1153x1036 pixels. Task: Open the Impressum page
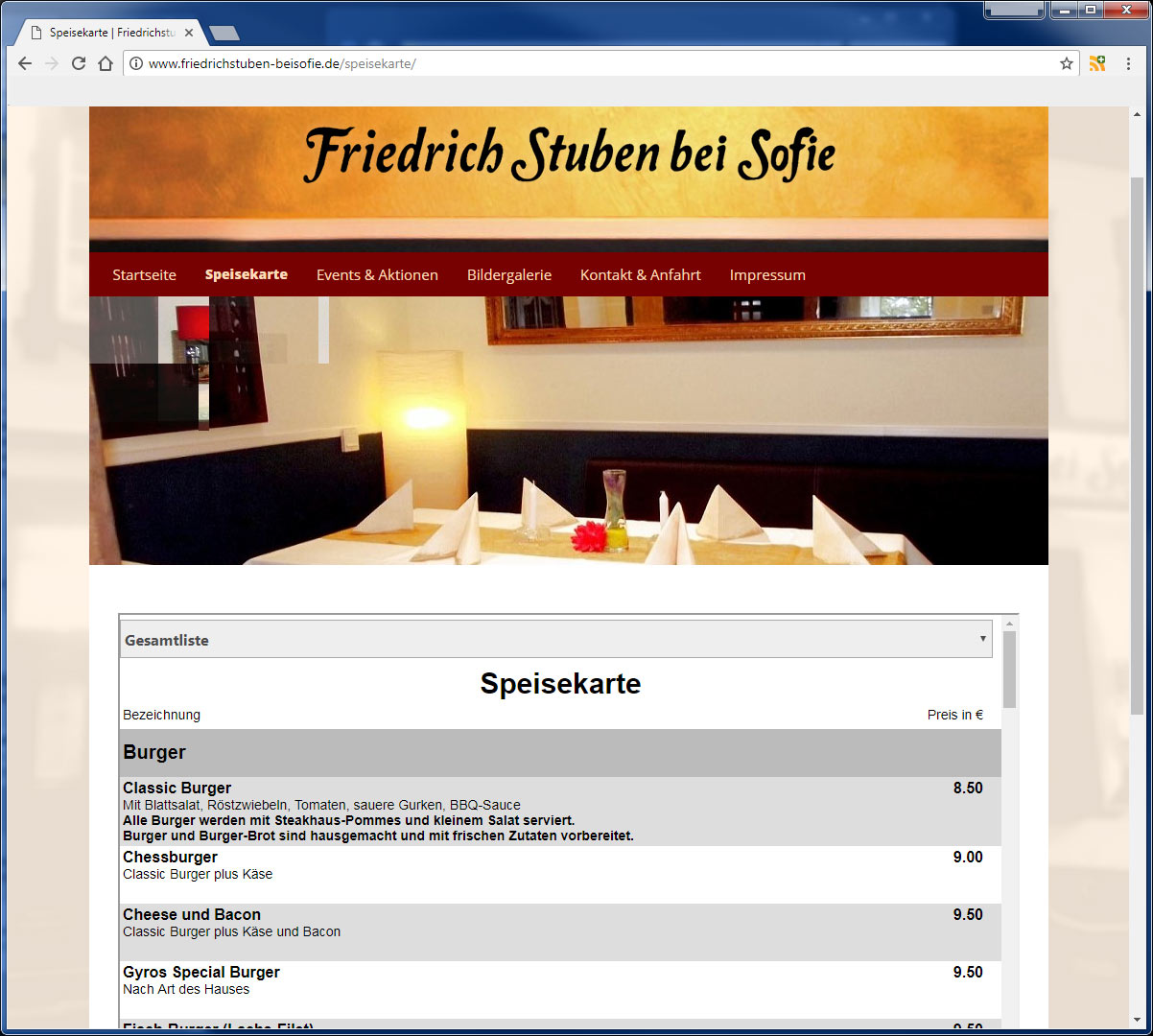(x=767, y=274)
